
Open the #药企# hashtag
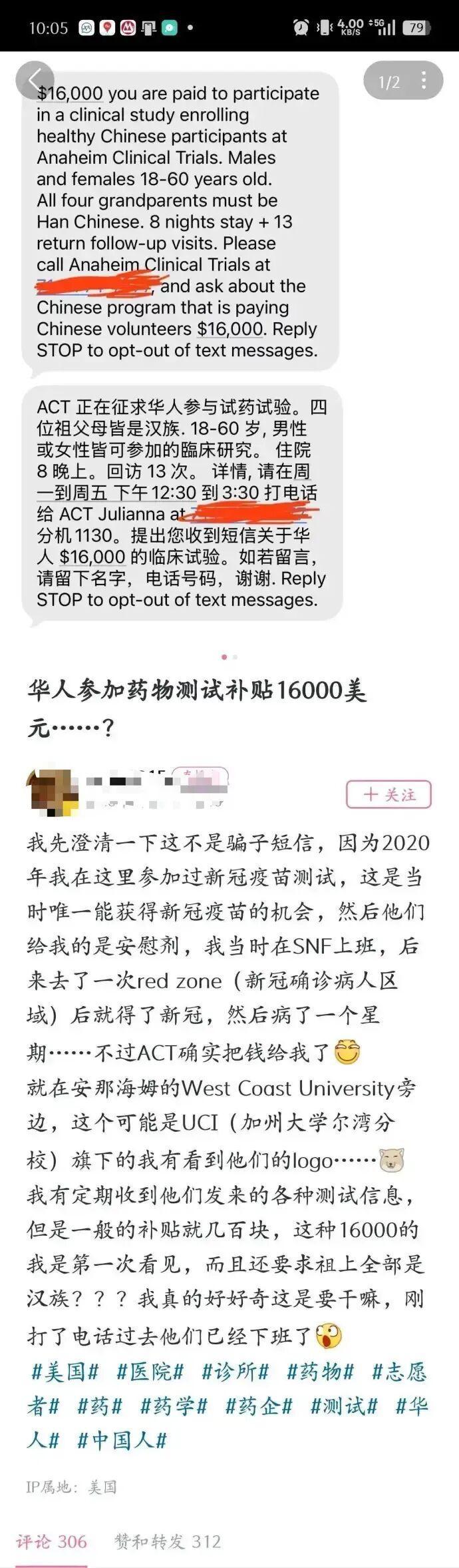tap(259, 1407)
